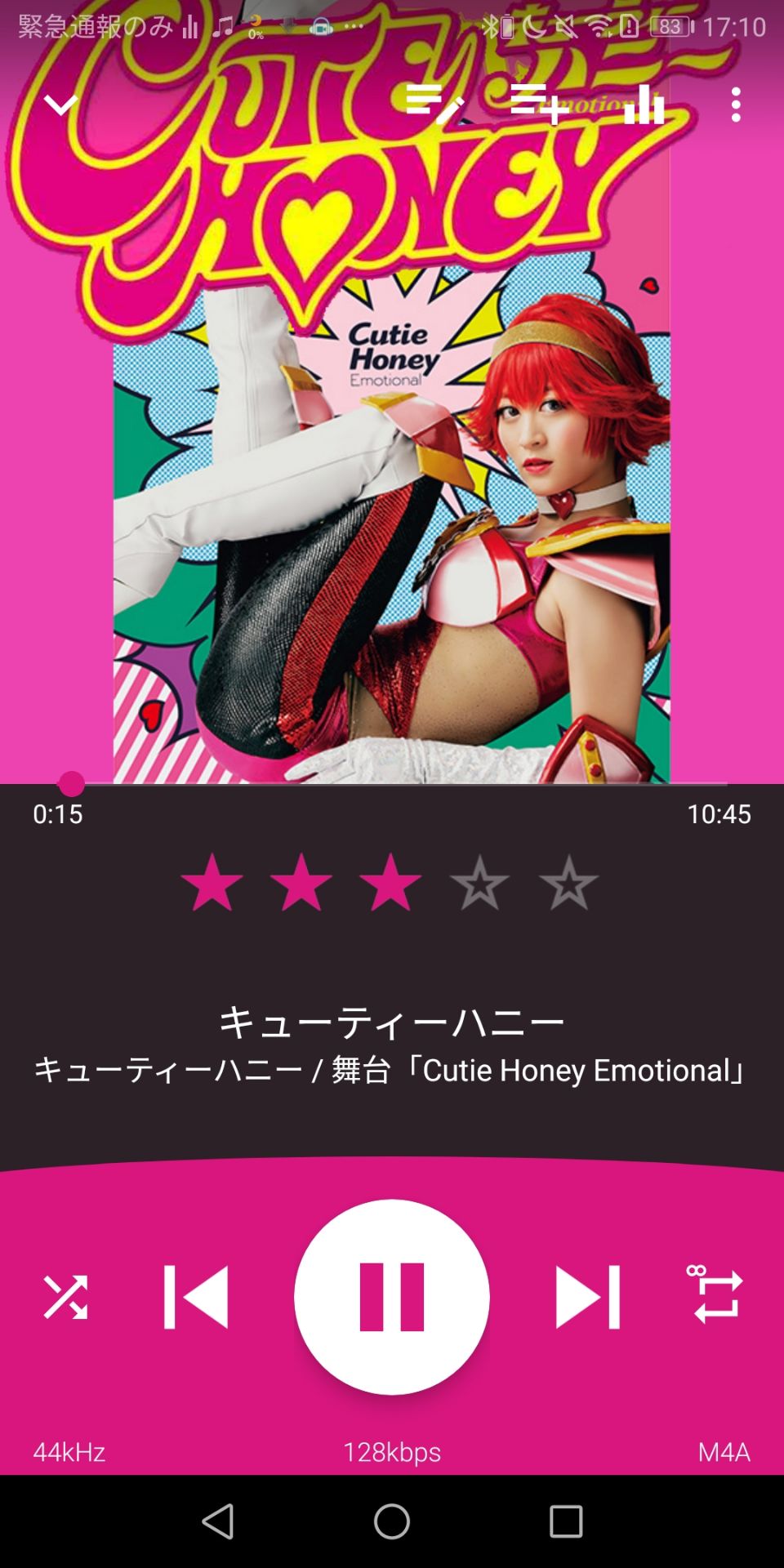Open the overflow menu

(736, 105)
